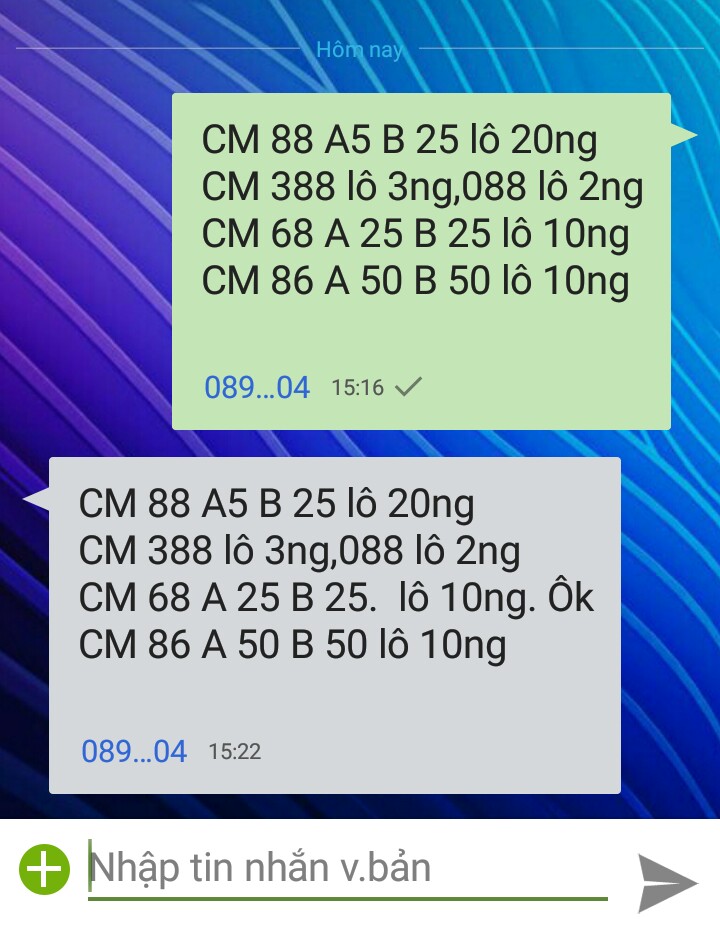Tap the green plus attach icon

click(x=44, y=869)
